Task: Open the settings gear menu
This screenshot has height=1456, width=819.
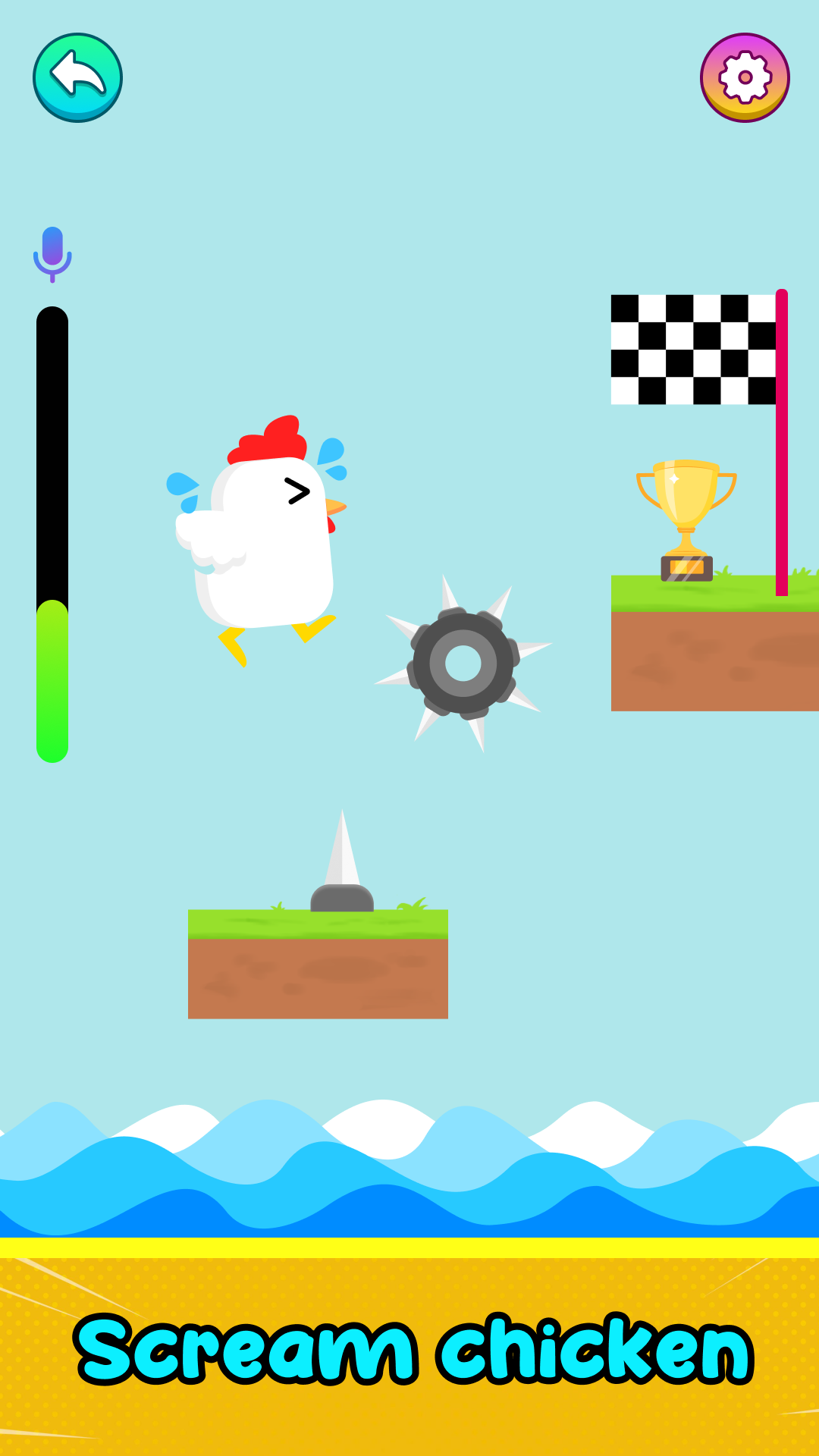Action: [x=742, y=78]
